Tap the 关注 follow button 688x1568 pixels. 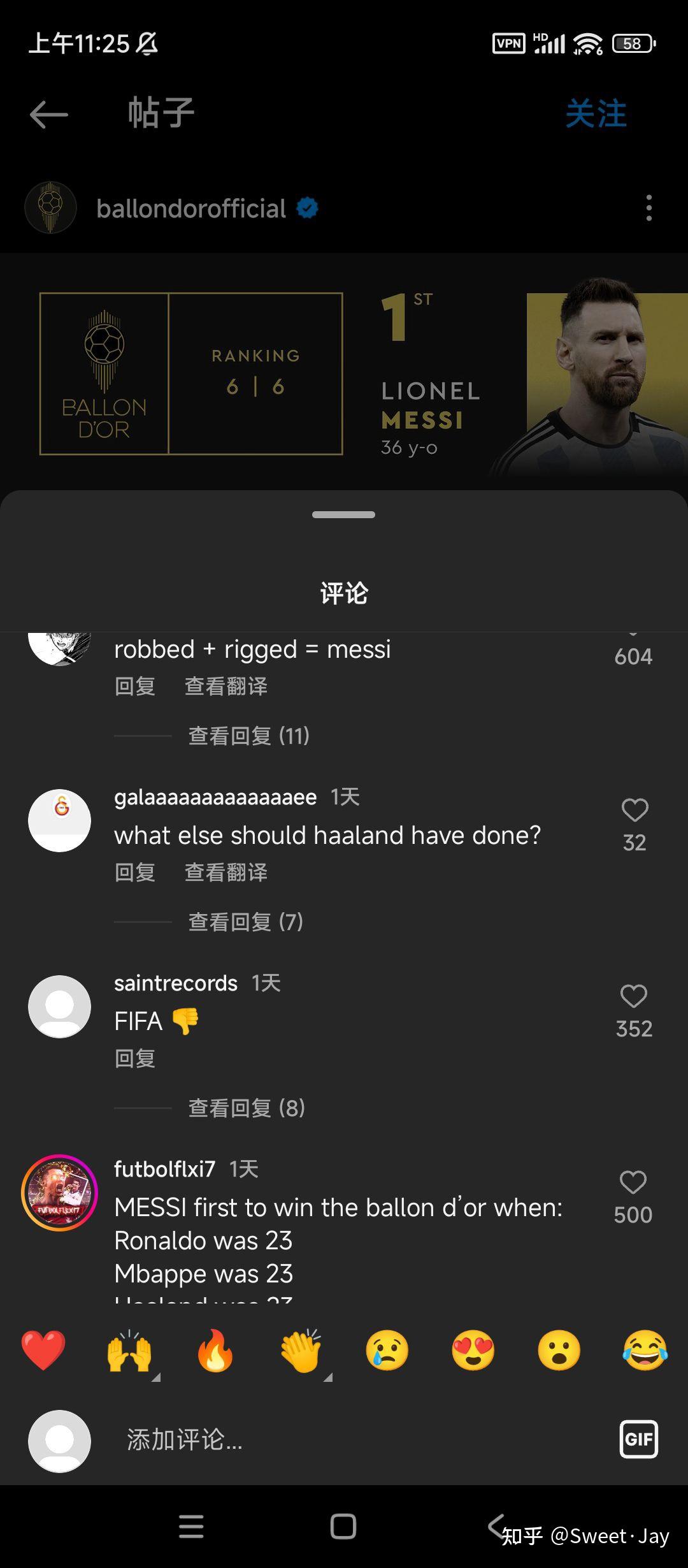pos(596,114)
